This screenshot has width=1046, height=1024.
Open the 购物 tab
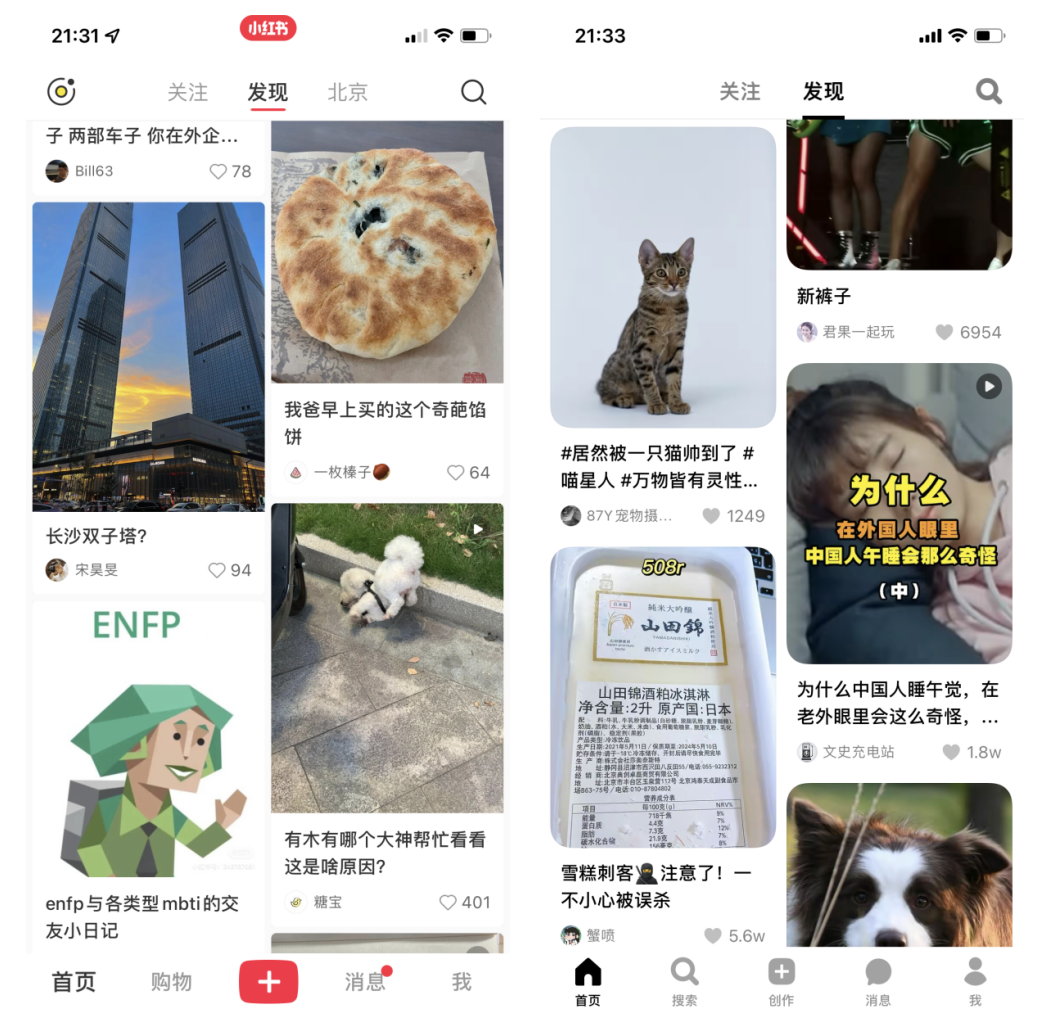[171, 981]
